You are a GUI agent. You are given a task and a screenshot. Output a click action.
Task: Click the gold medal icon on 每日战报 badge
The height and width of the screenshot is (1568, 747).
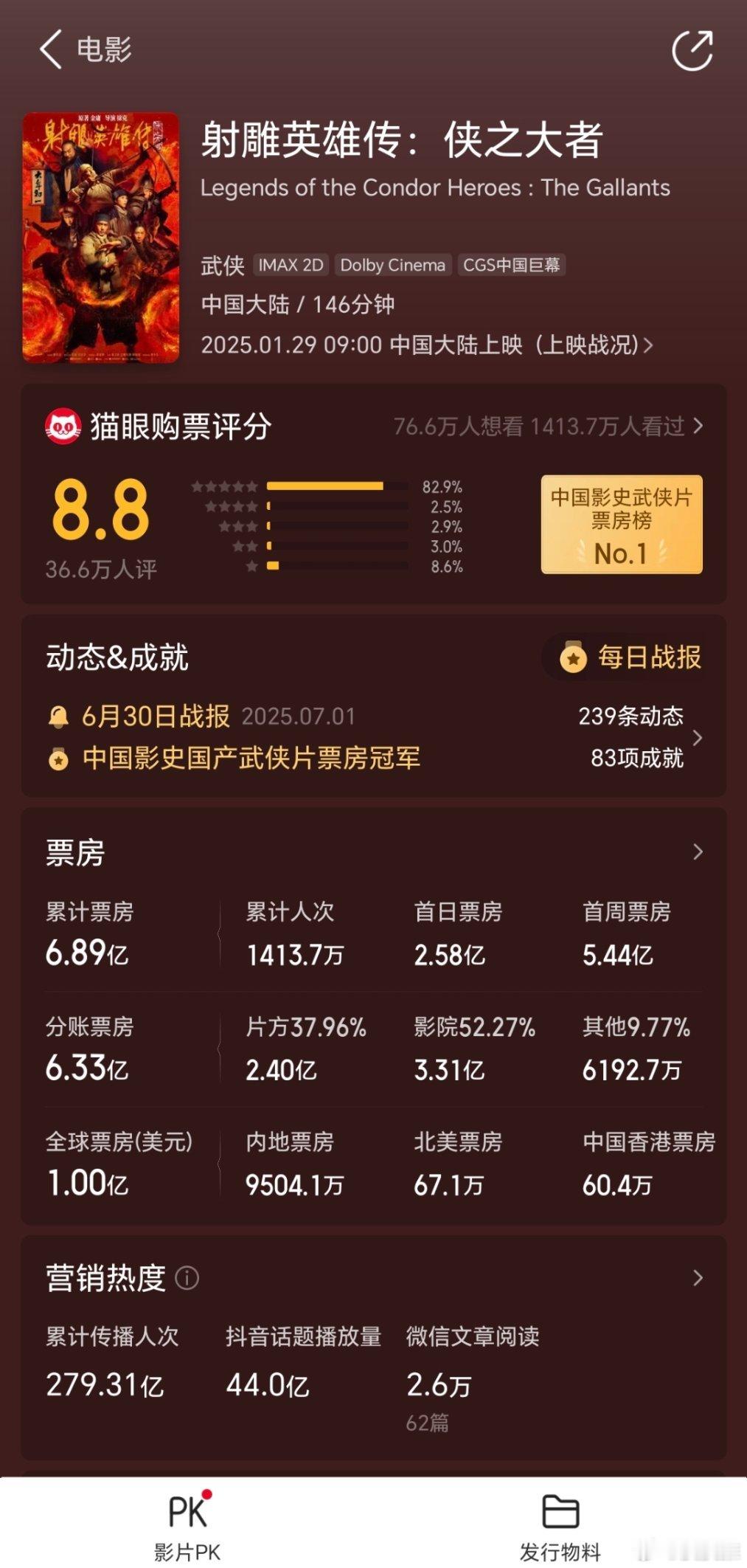[571, 659]
